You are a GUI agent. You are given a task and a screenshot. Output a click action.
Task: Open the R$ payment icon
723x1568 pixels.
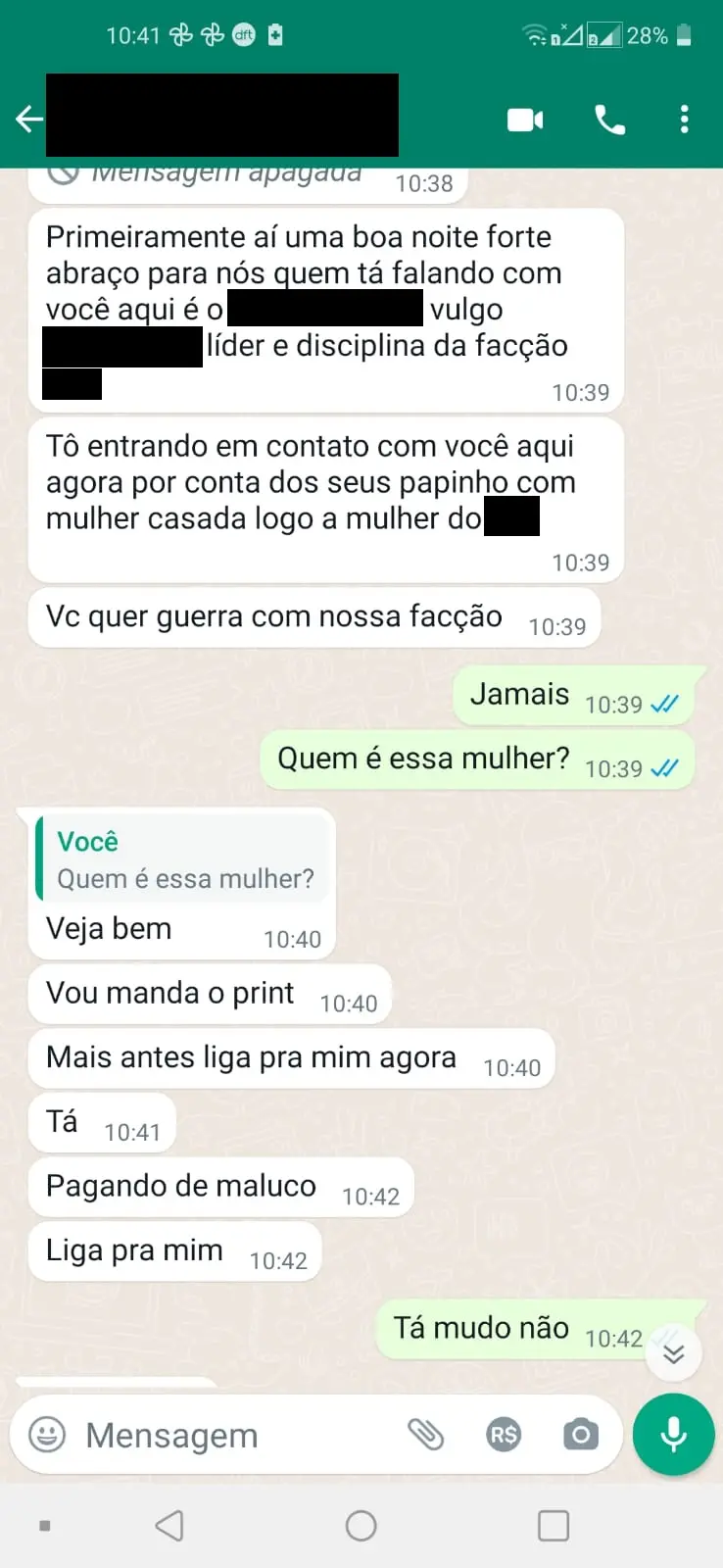tap(503, 1434)
